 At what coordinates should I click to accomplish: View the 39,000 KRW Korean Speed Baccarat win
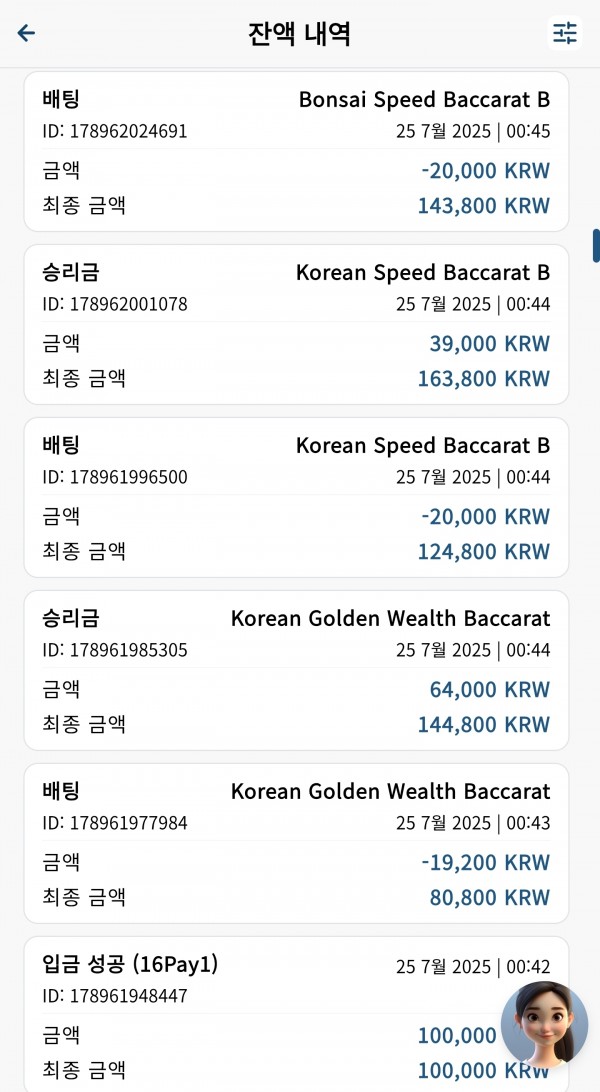coord(297,325)
